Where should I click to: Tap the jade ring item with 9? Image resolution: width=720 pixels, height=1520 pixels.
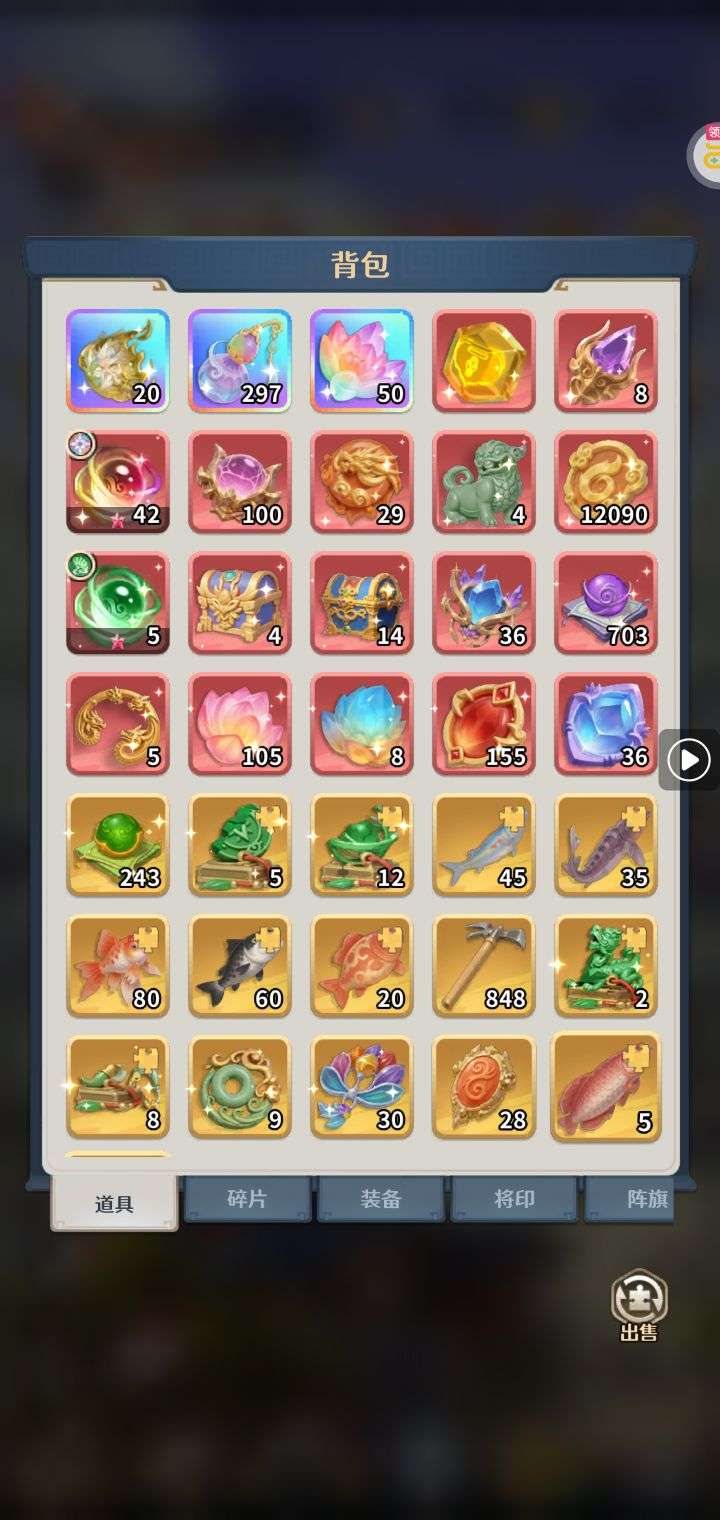(x=240, y=1087)
